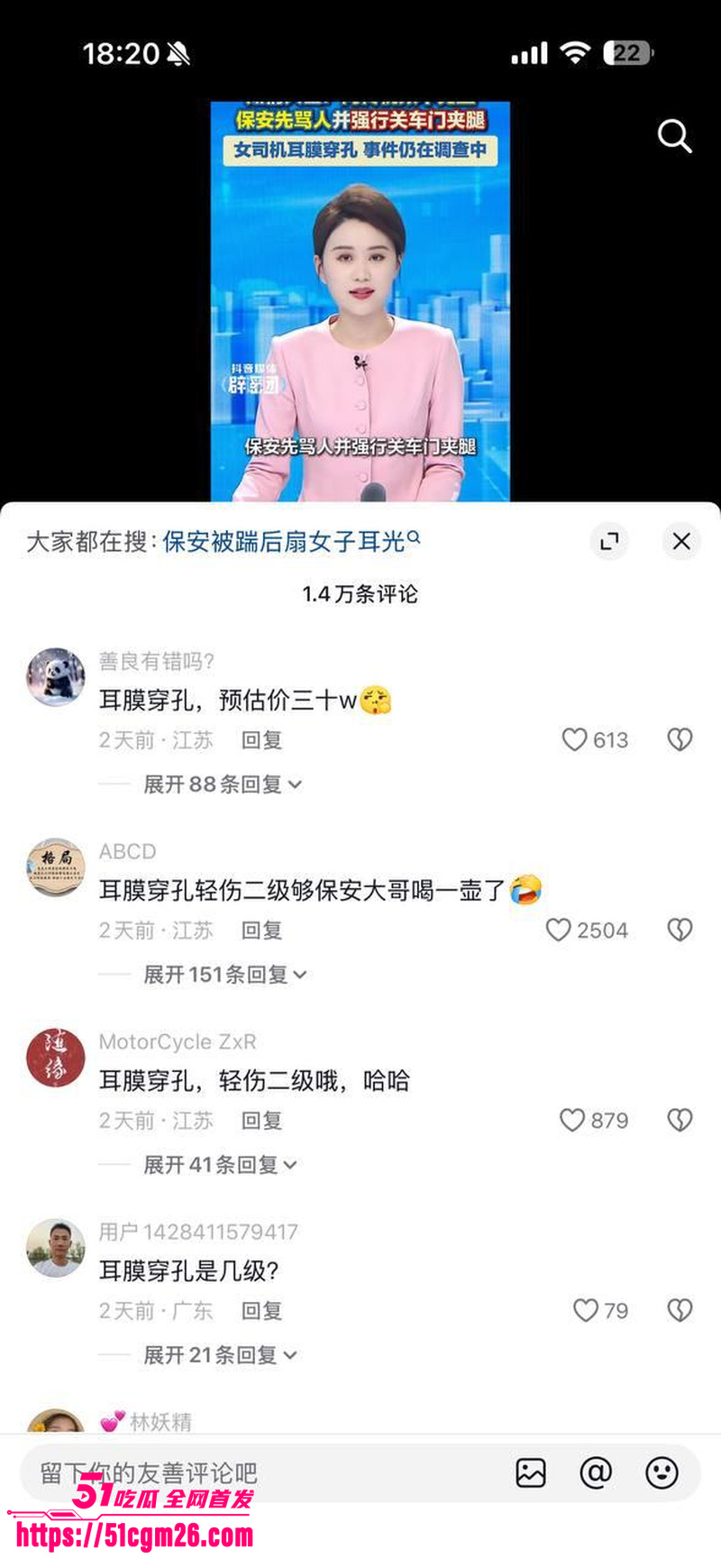
Task: Dislike comment by 用户1428411579417
Action: 680,1311
